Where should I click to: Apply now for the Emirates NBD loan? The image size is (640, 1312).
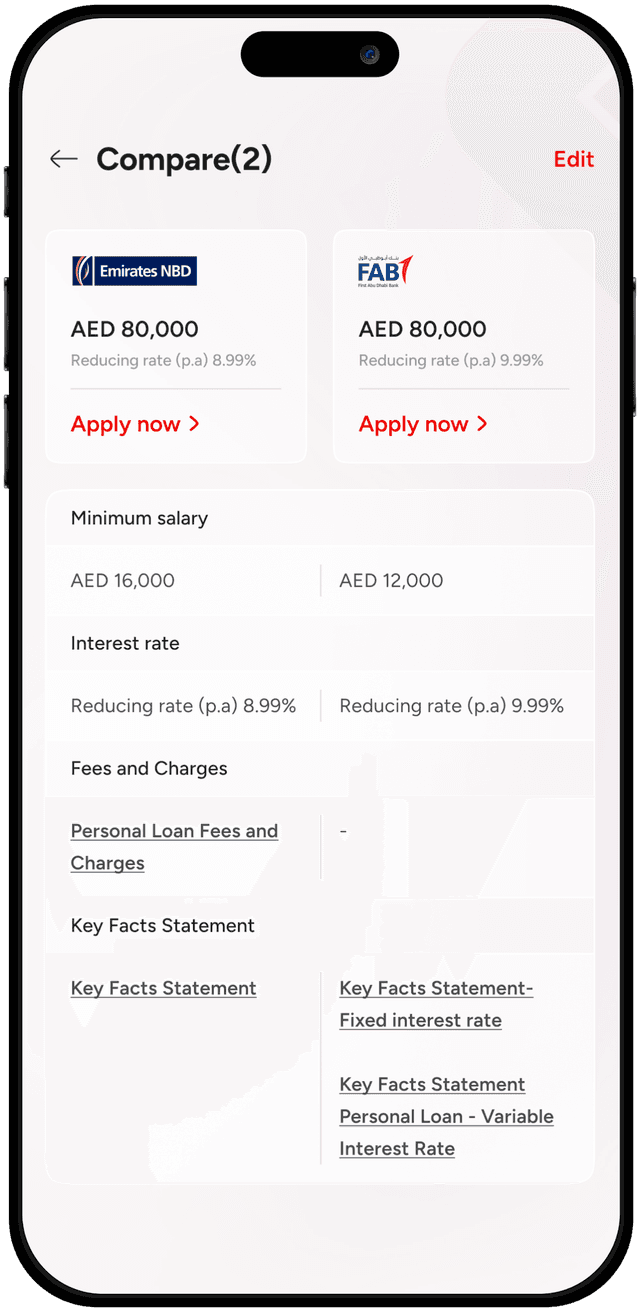point(135,424)
